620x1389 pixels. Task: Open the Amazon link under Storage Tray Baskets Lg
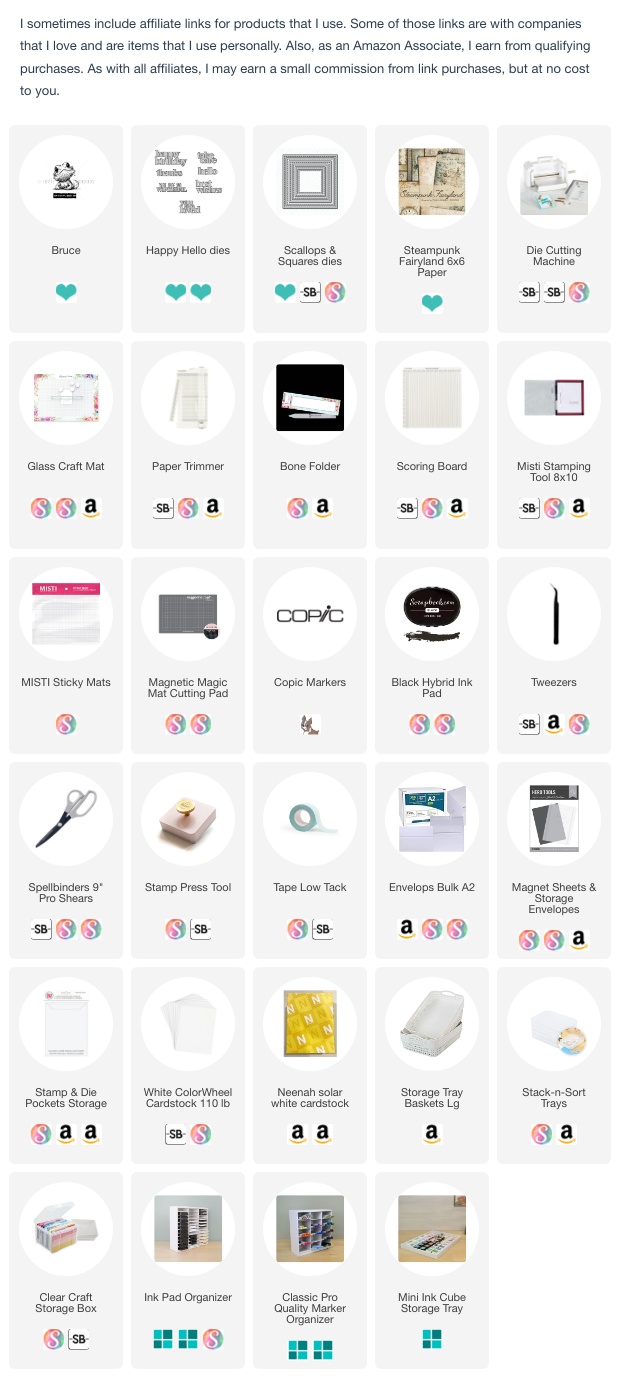432,1133
